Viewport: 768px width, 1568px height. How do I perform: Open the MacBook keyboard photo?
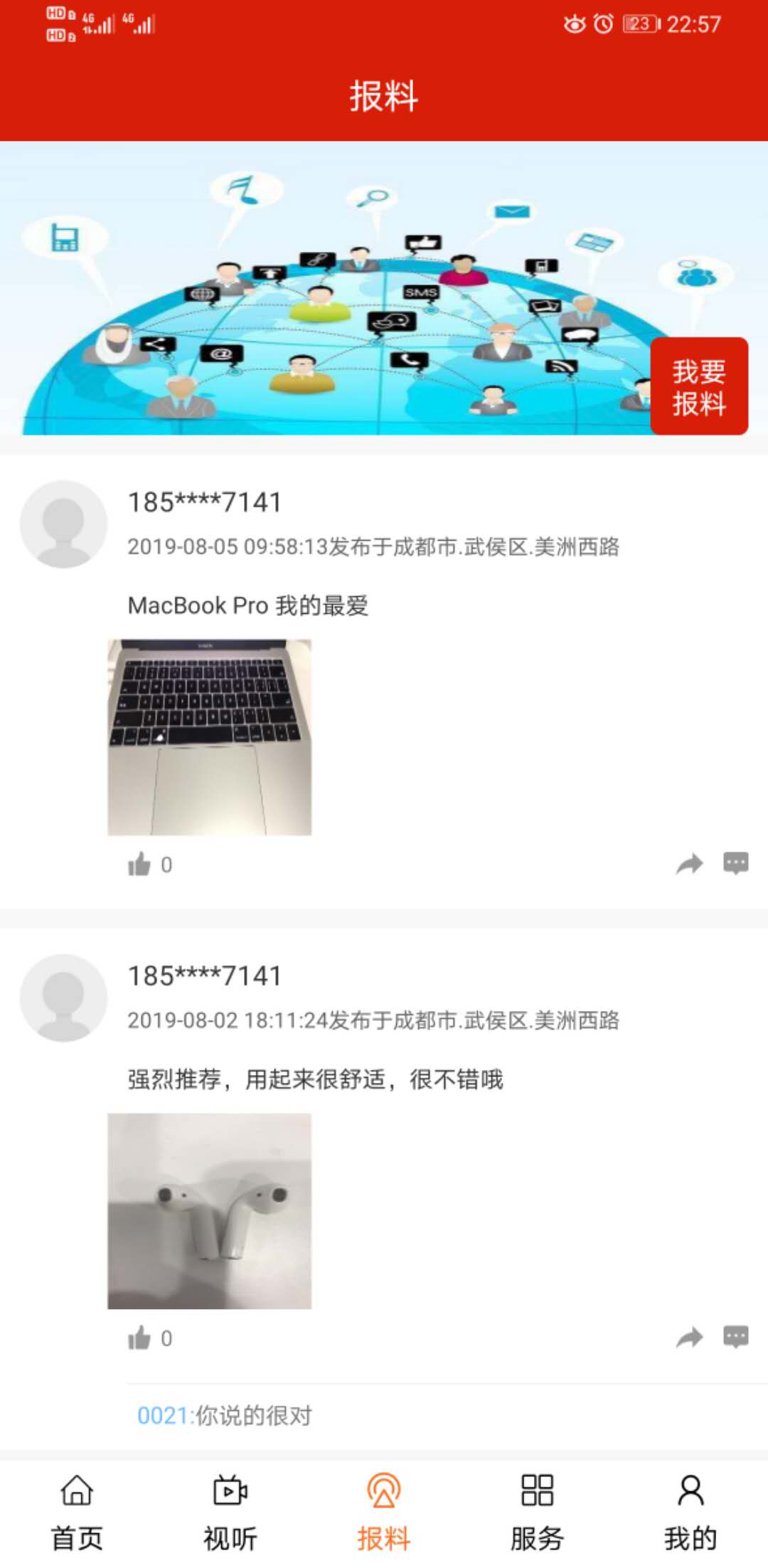coord(209,737)
